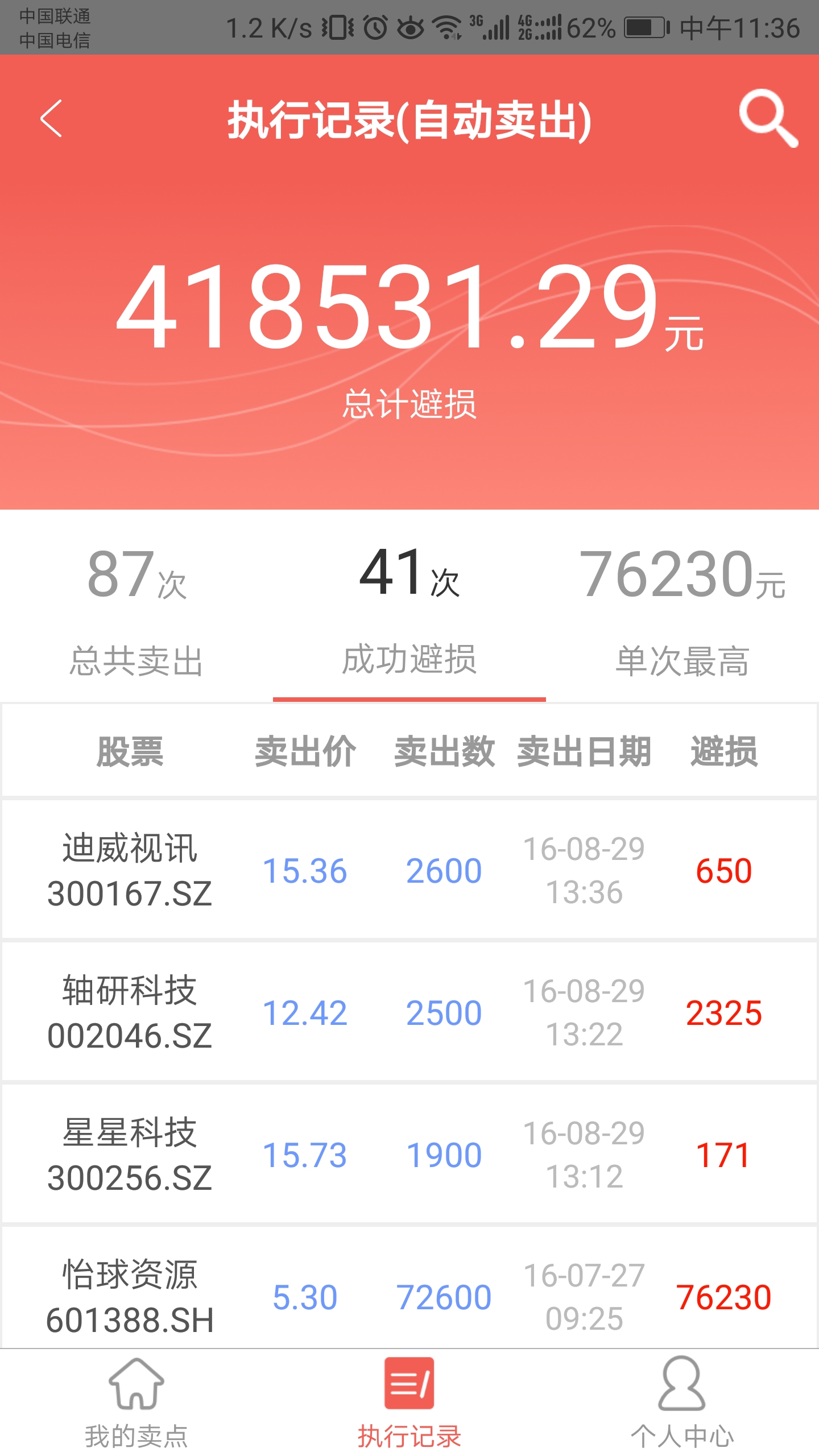Open the 迪威视讯 stock row

tap(409, 870)
